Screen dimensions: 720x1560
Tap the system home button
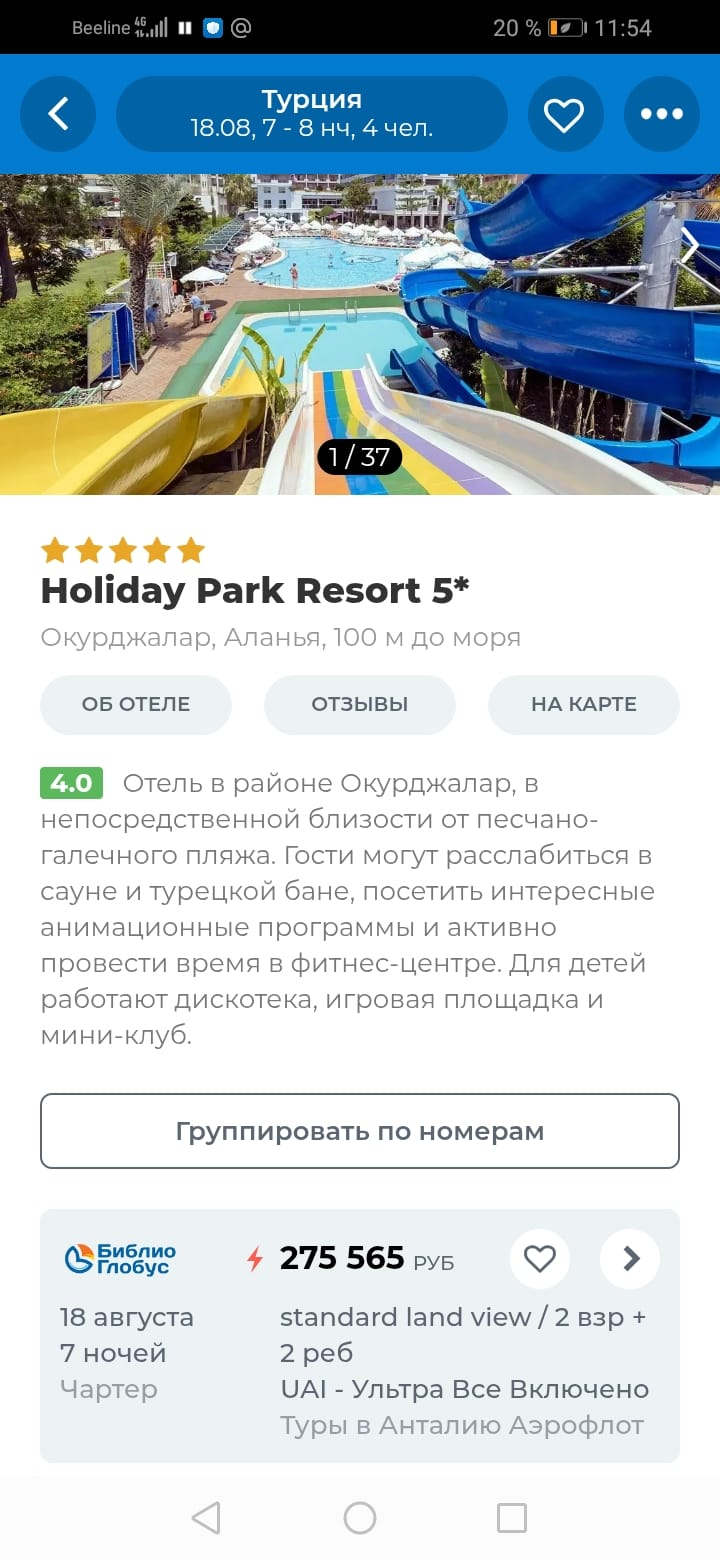click(x=360, y=1518)
